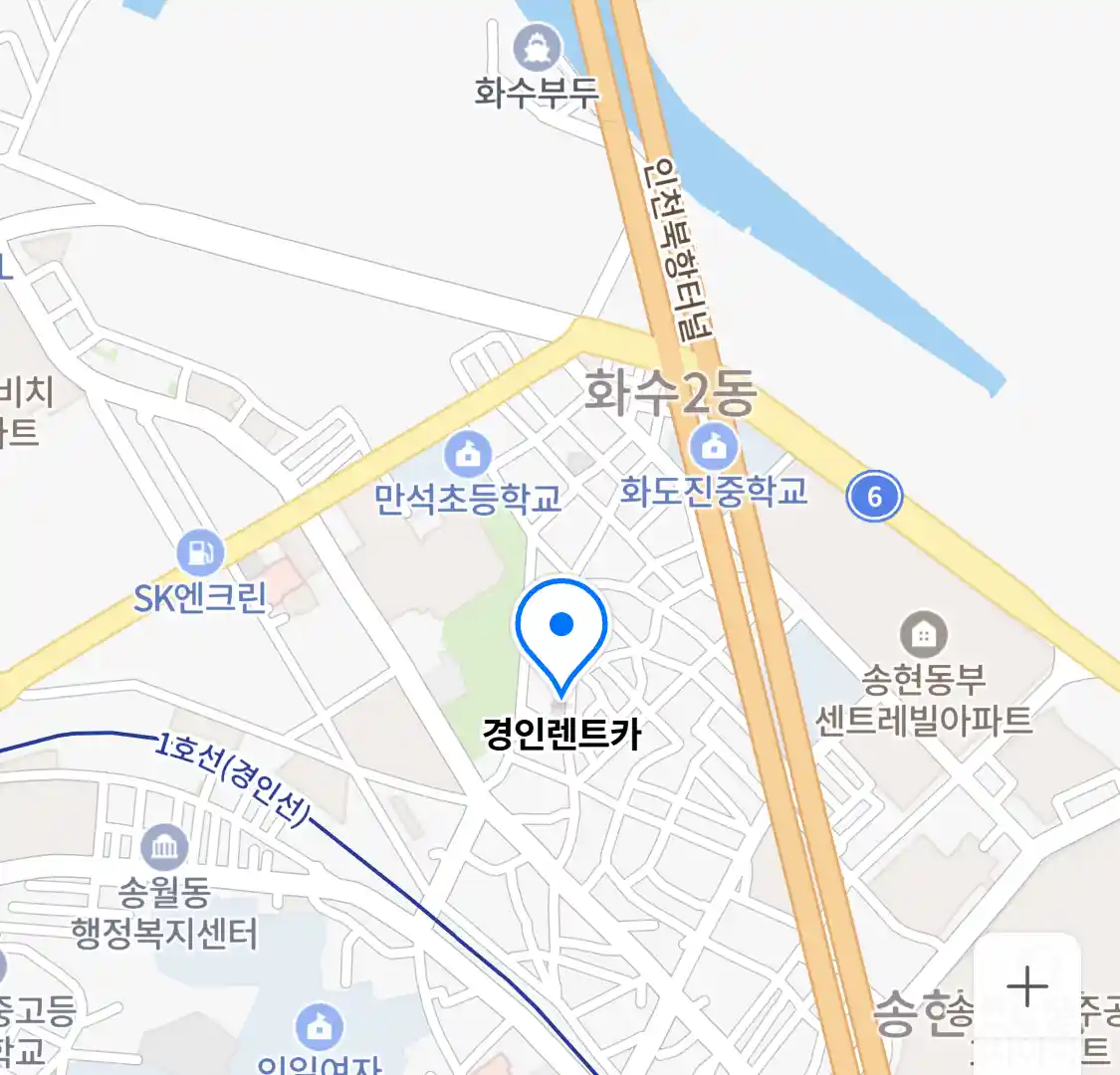This screenshot has width=1120, height=1075.
Task: Select the 경인렌트카 location pin
Action: click(x=561, y=632)
